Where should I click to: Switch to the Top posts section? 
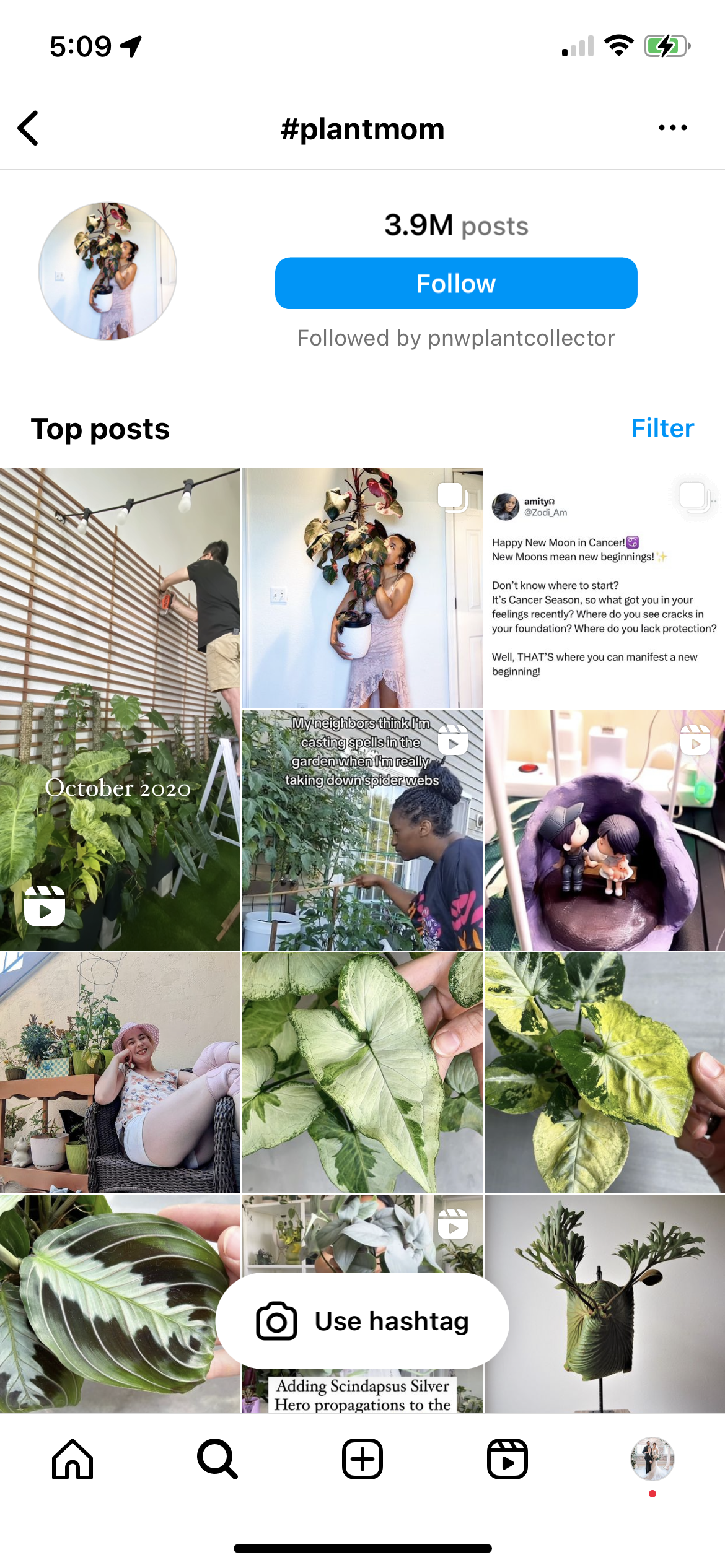click(x=101, y=428)
